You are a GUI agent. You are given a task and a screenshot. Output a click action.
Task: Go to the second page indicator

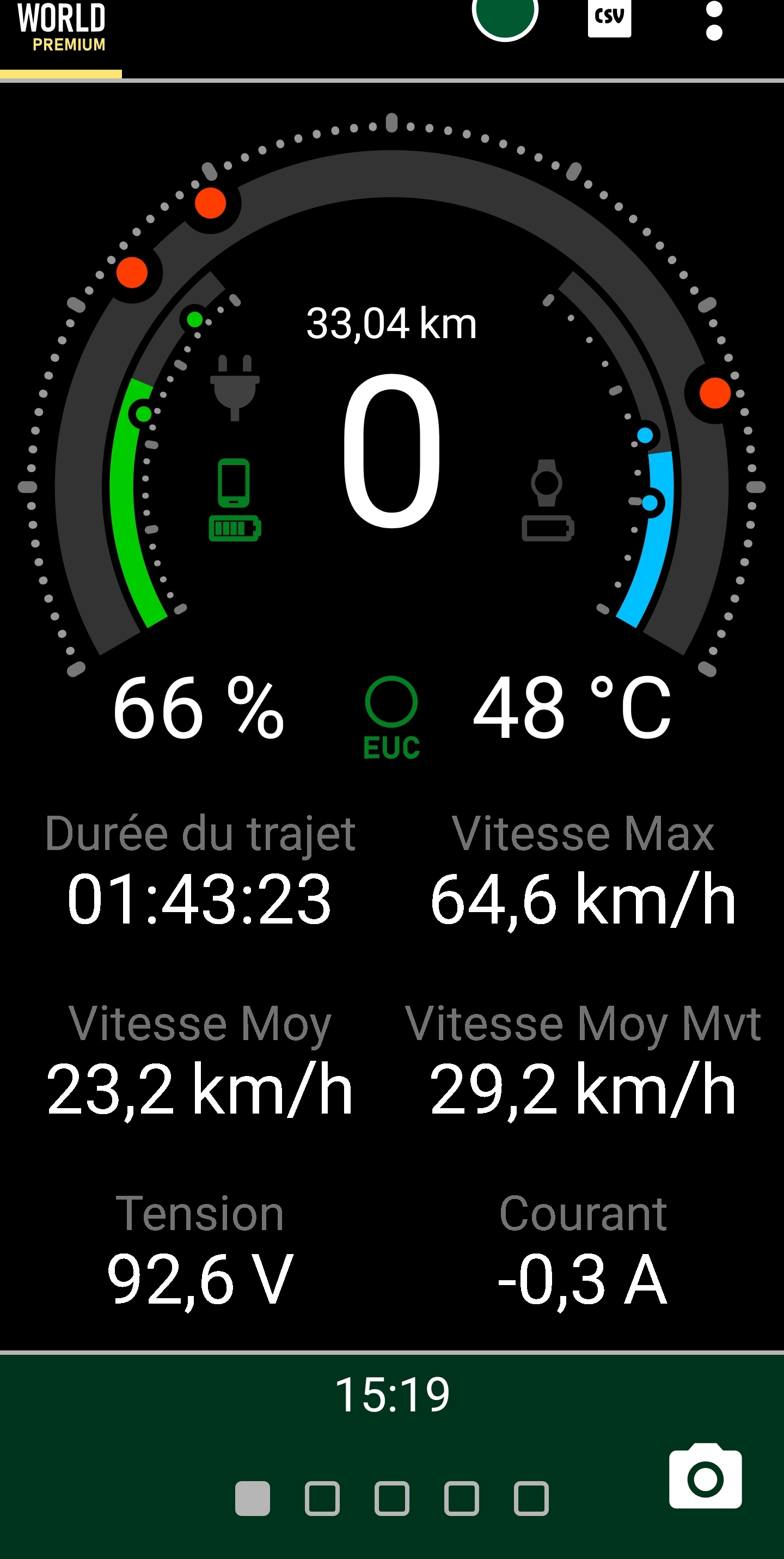(322, 1499)
